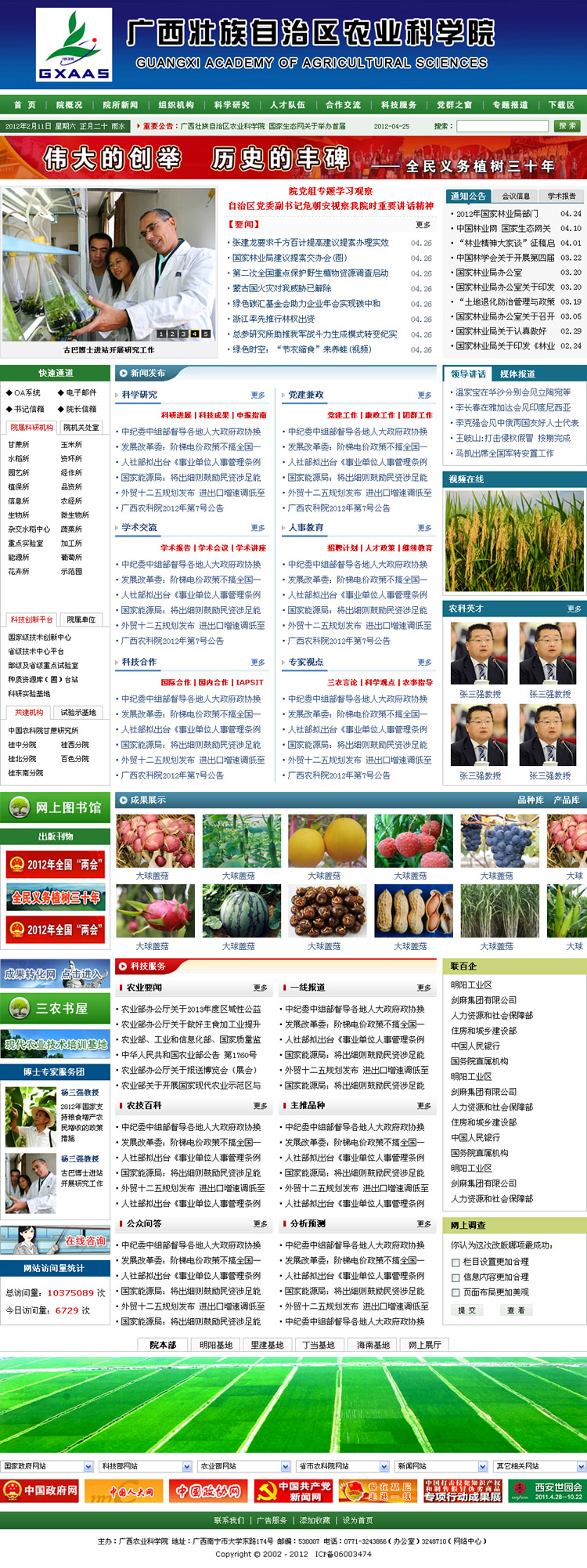Open 下载区 from the top navigation
Image resolution: width=587 pixels, height=1568 pixels.
(x=561, y=105)
